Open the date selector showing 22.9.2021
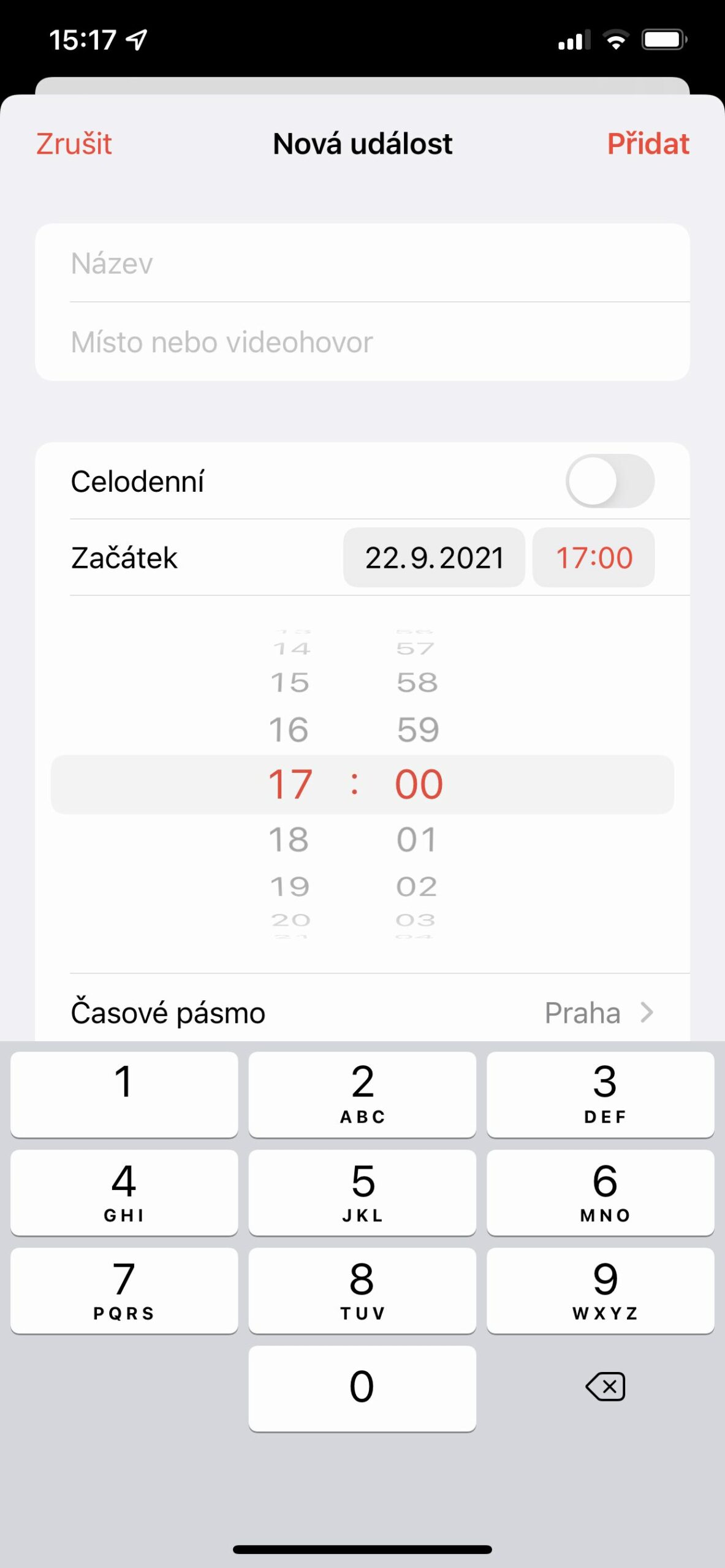Screen dimensions: 725x1568 [434, 557]
